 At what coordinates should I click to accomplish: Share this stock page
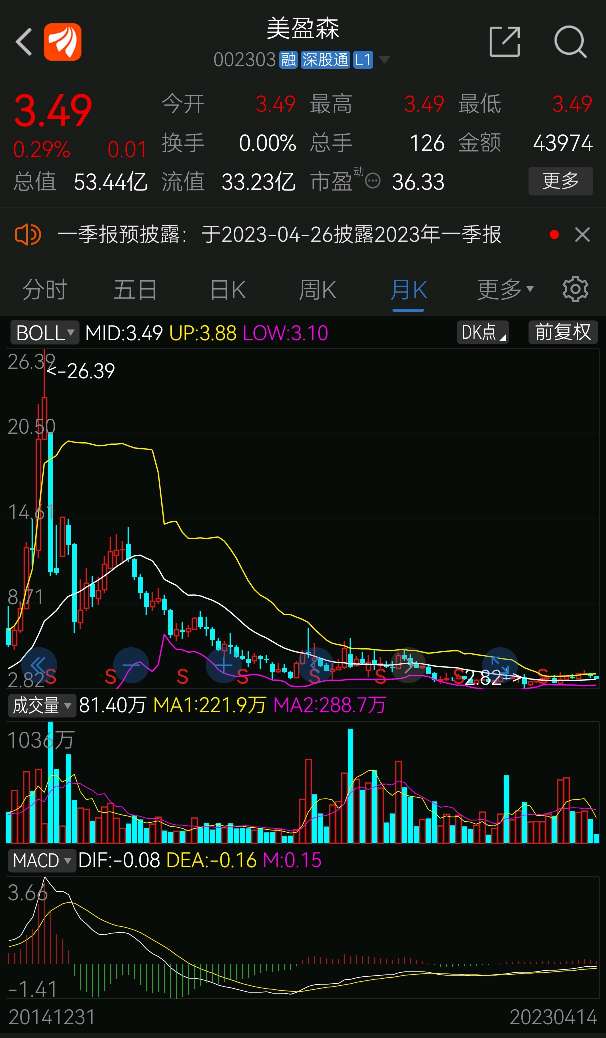tap(505, 42)
